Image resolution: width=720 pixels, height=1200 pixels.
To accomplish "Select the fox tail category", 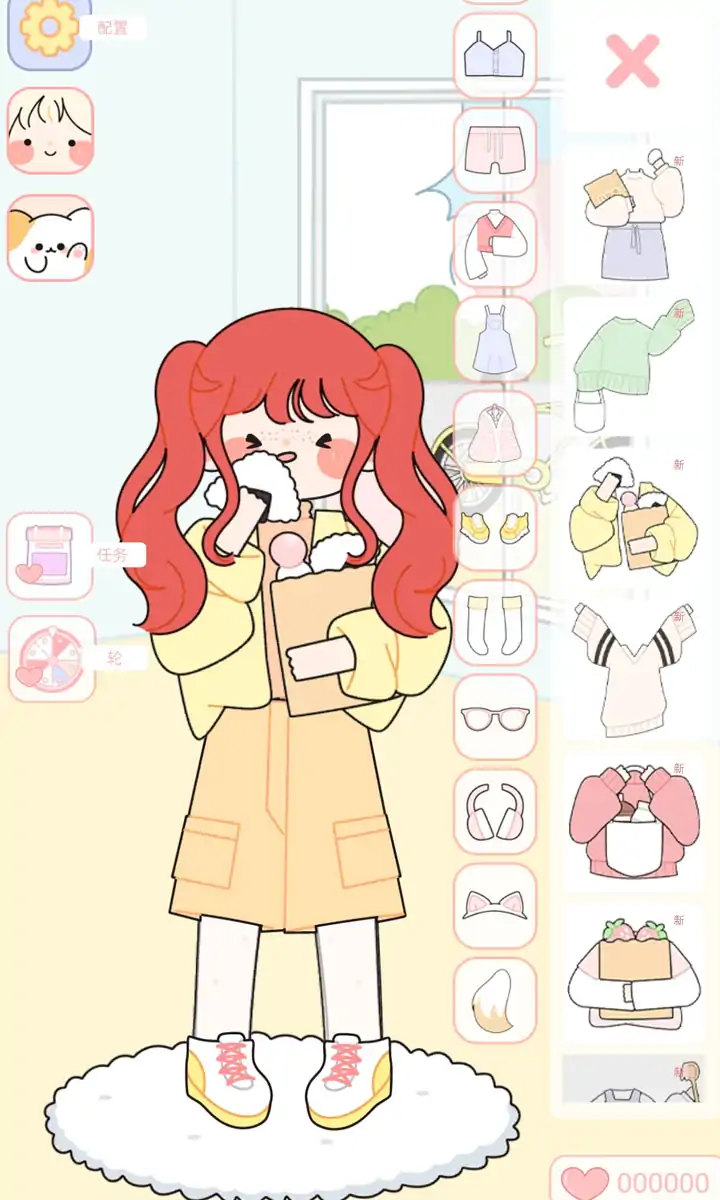I will (495, 1000).
